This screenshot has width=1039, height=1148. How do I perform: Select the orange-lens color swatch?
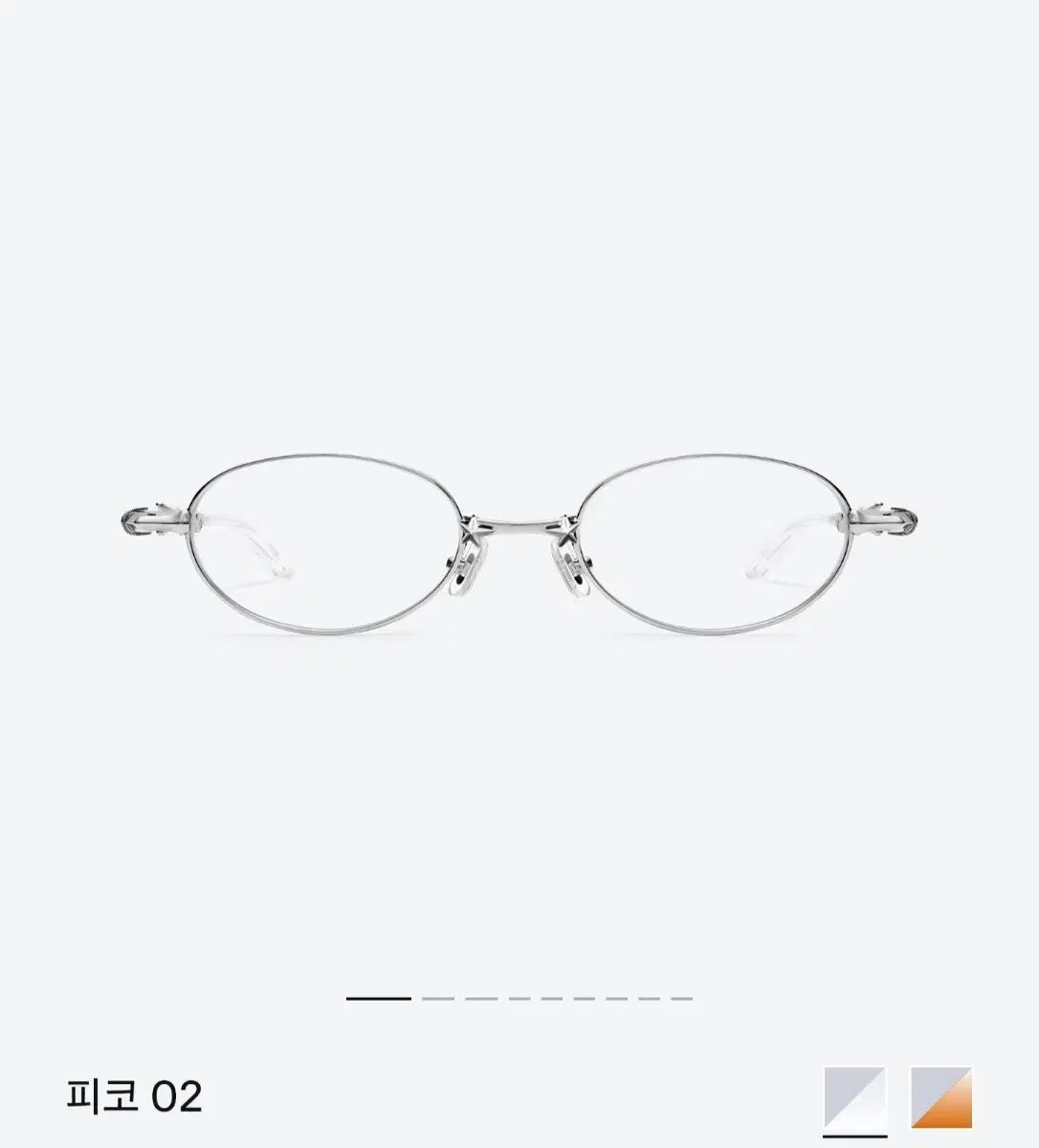click(x=941, y=1096)
